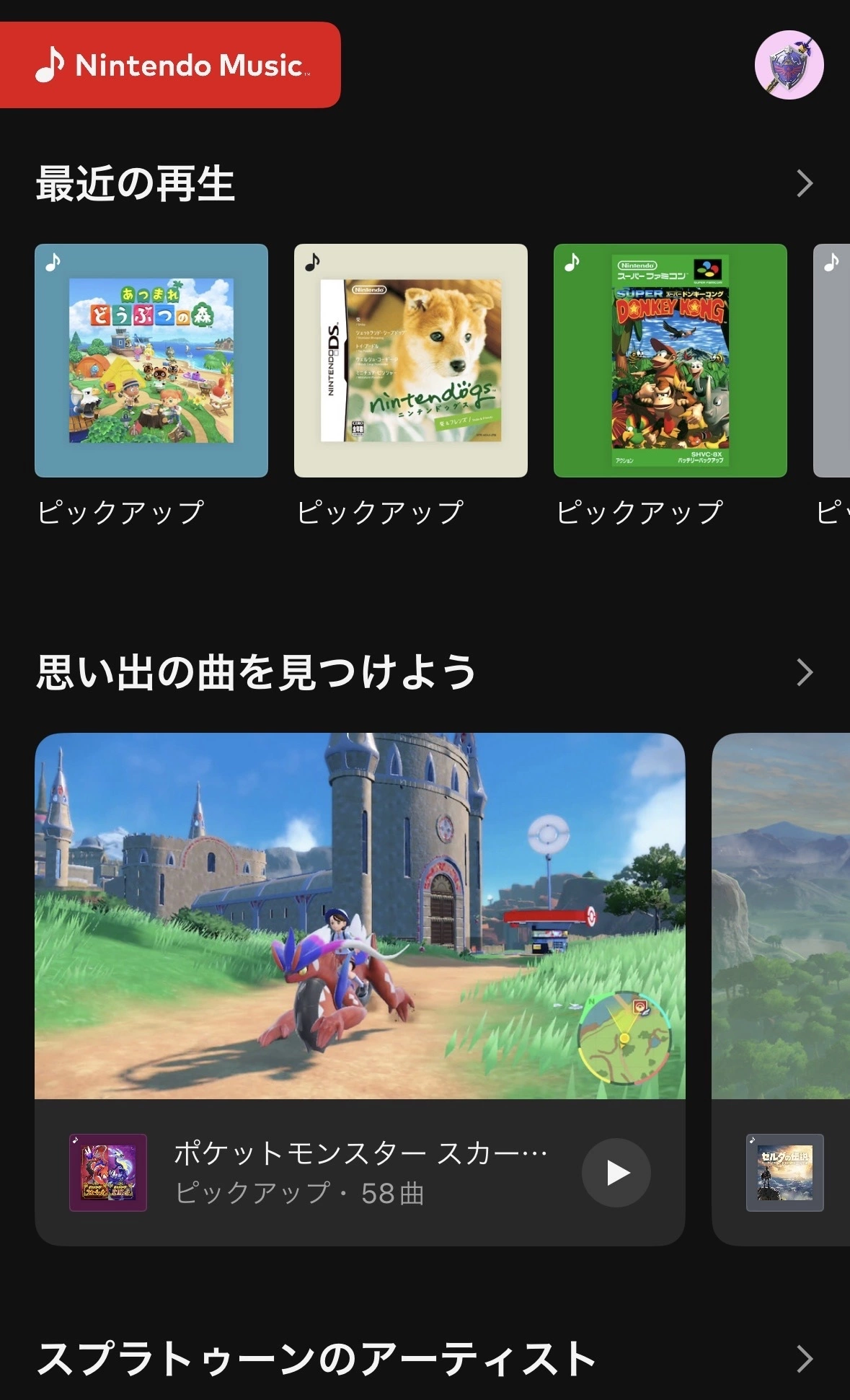Image resolution: width=850 pixels, height=1400 pixels.
Task: Open the profile avatar icon
Action: click(789, 65)
